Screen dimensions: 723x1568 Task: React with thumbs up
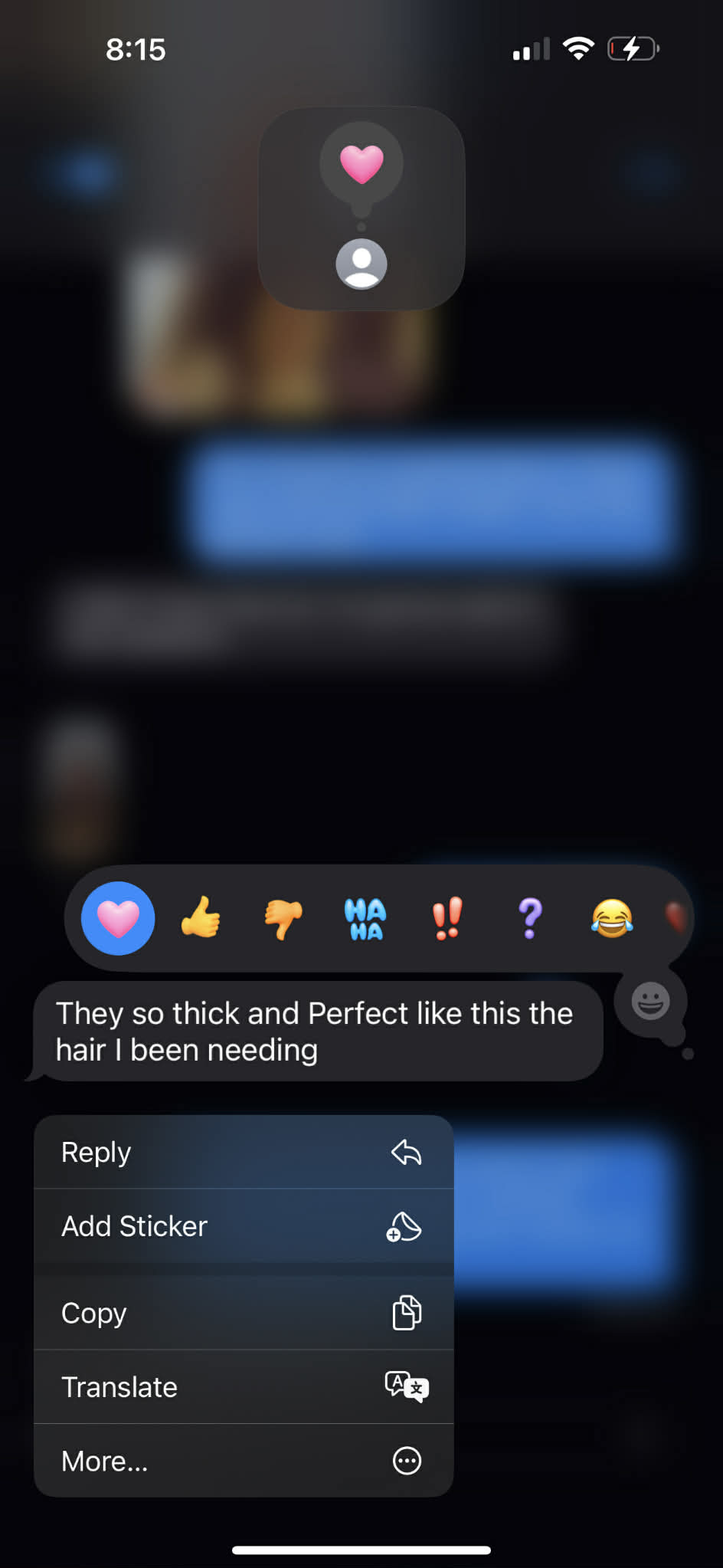pos(201,918)
